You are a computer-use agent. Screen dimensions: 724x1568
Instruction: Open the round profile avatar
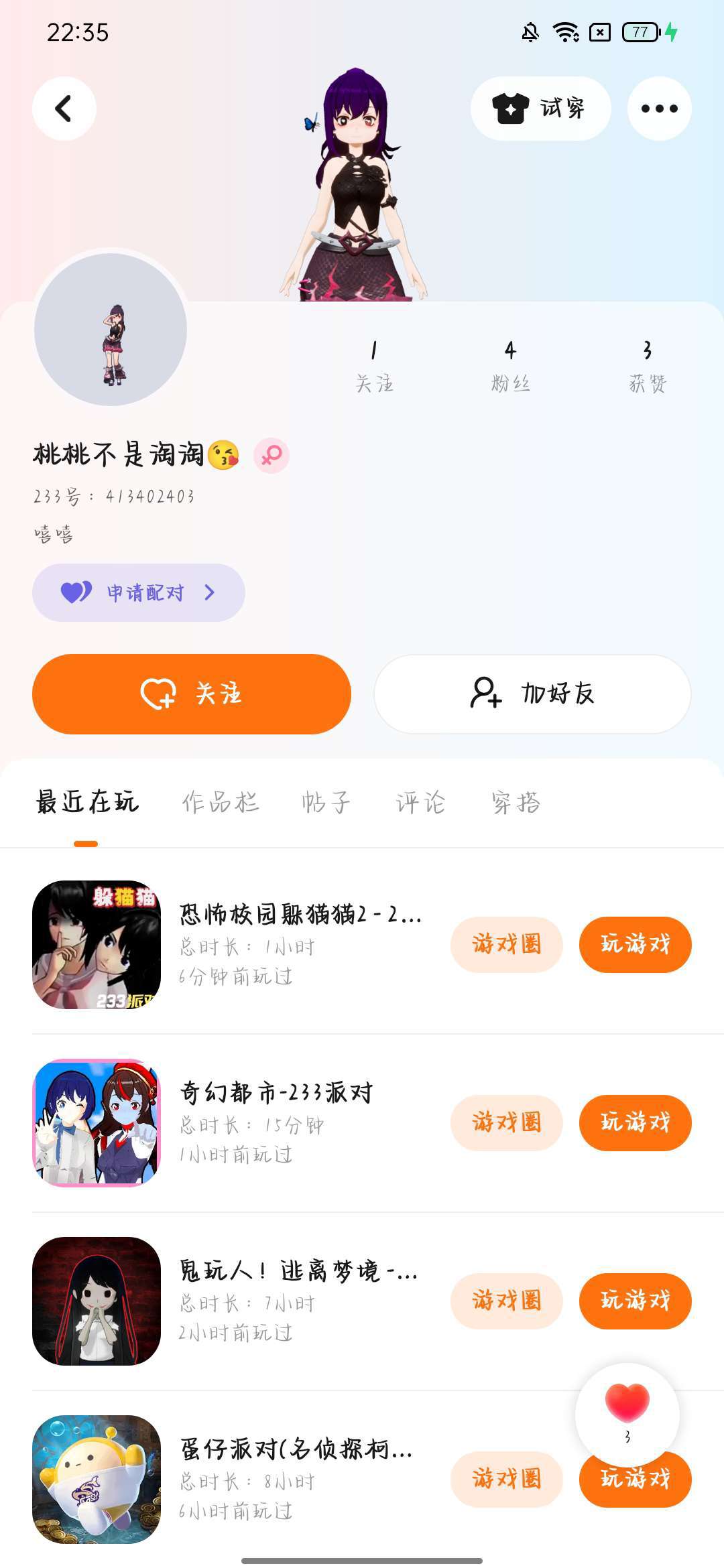coord(111,330)
